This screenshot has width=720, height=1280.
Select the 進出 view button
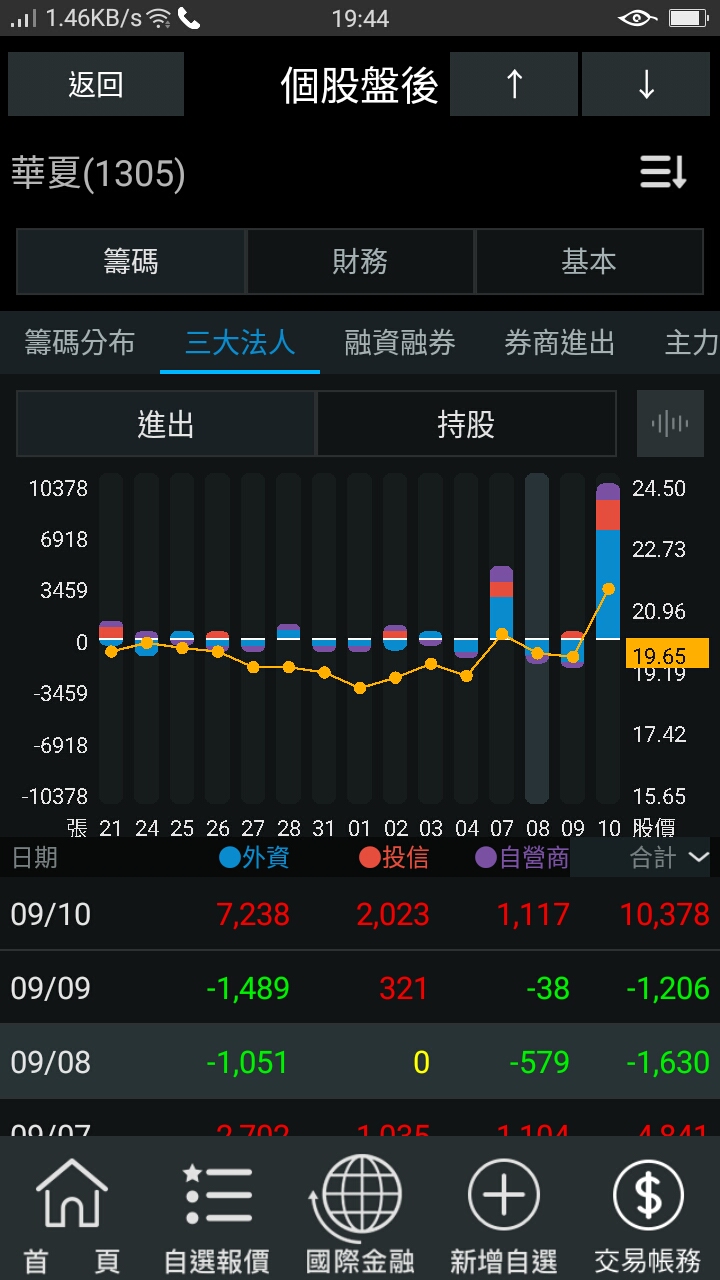pyautogui.click(x=166, y=424)
